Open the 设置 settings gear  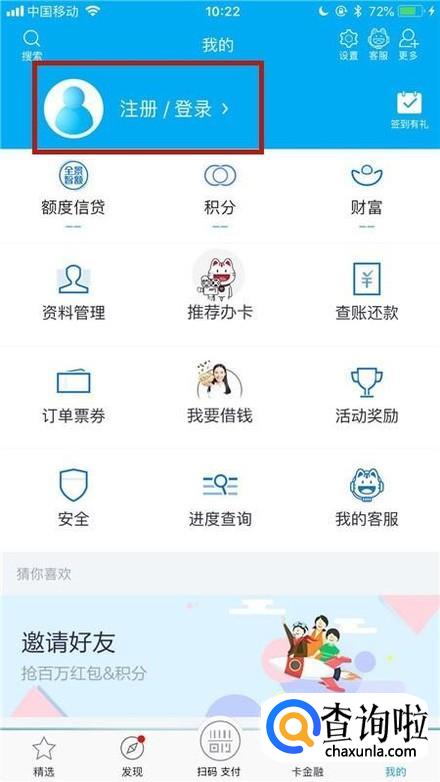[x=349, y=45]
